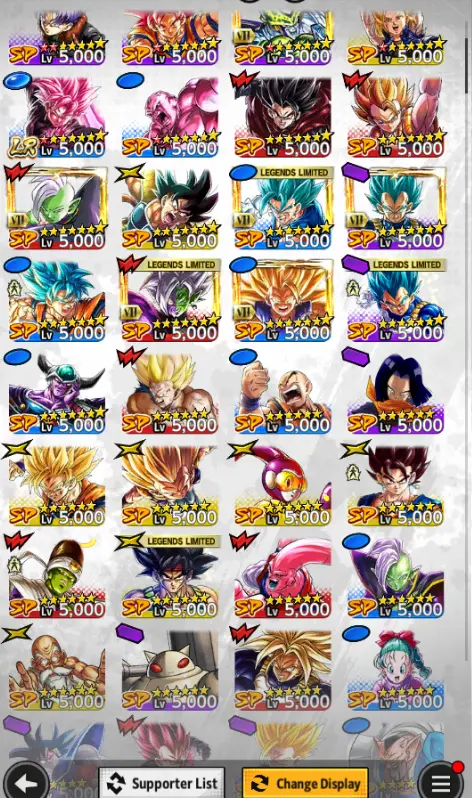Screen dimensions: 472x798
Task: Select the LR Goku Black Rosé card
Action: click(x=56, y=116)
